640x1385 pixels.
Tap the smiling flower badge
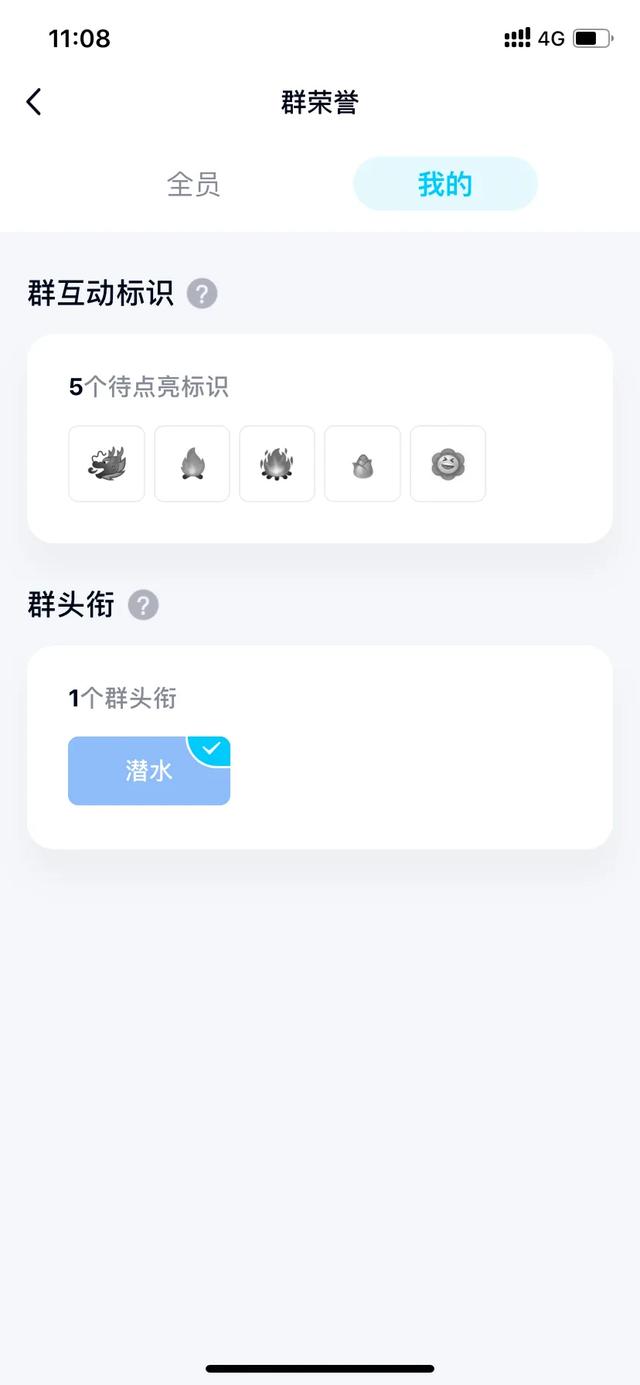pos(448,464)
